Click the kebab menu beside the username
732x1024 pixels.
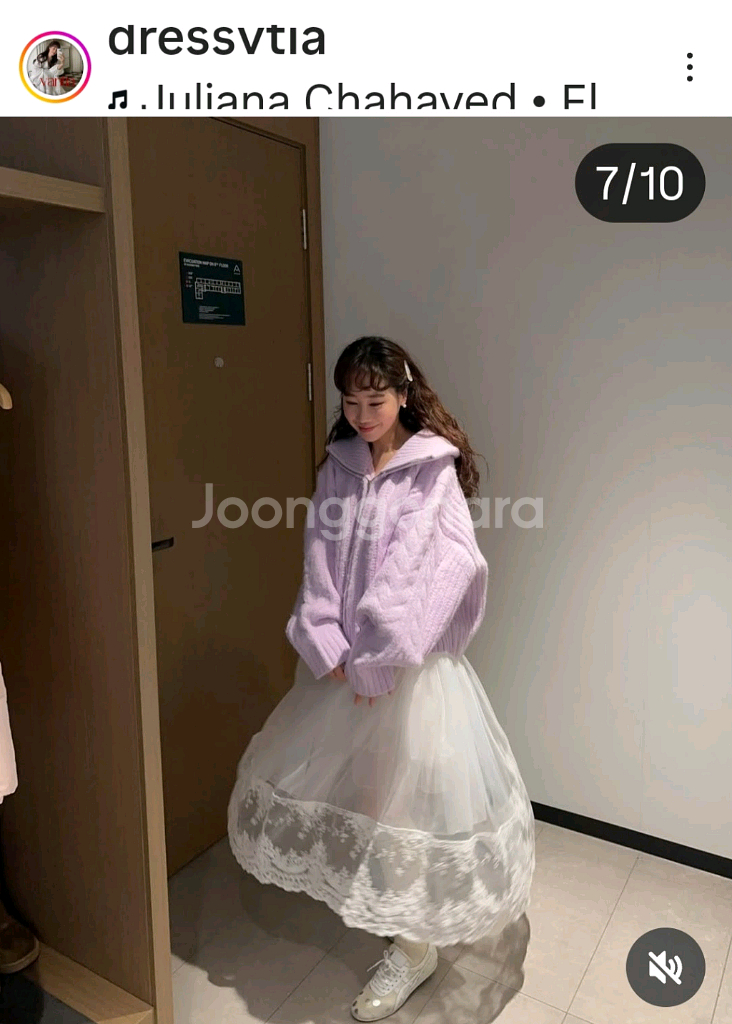coord(690,67)
